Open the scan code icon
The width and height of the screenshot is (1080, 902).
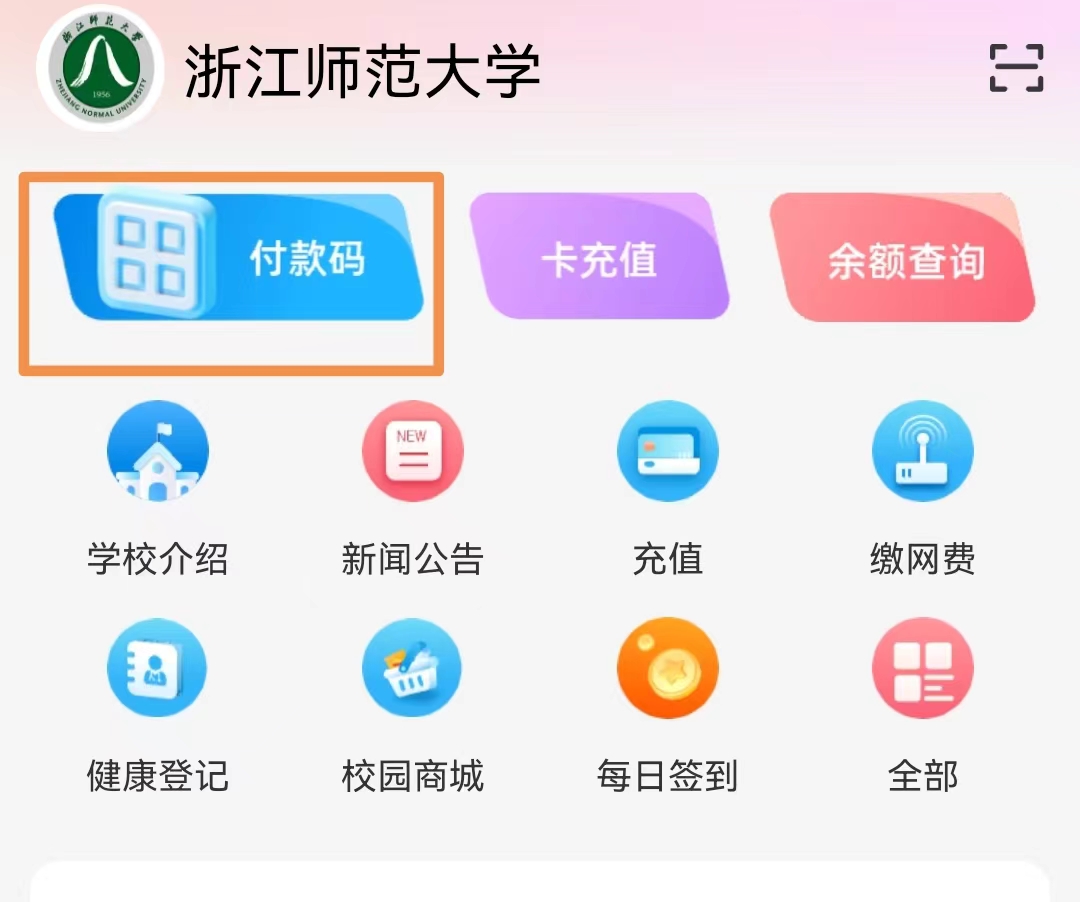1016,68
